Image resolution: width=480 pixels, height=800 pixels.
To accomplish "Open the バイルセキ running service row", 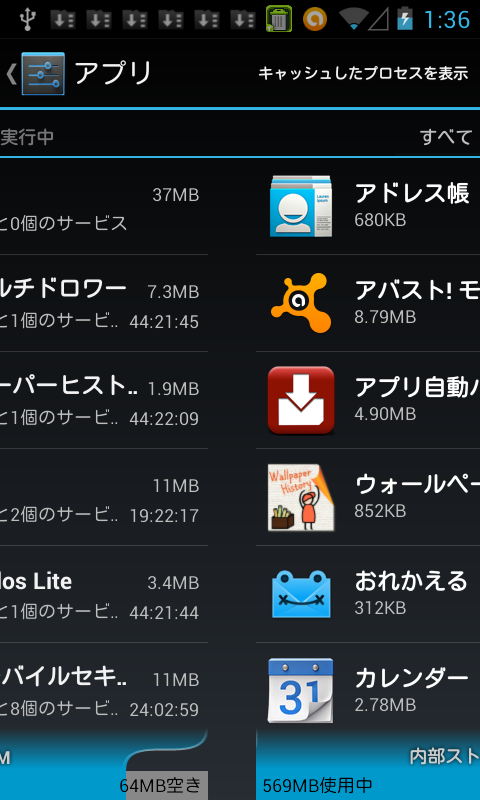I will (x=104, y=691).
